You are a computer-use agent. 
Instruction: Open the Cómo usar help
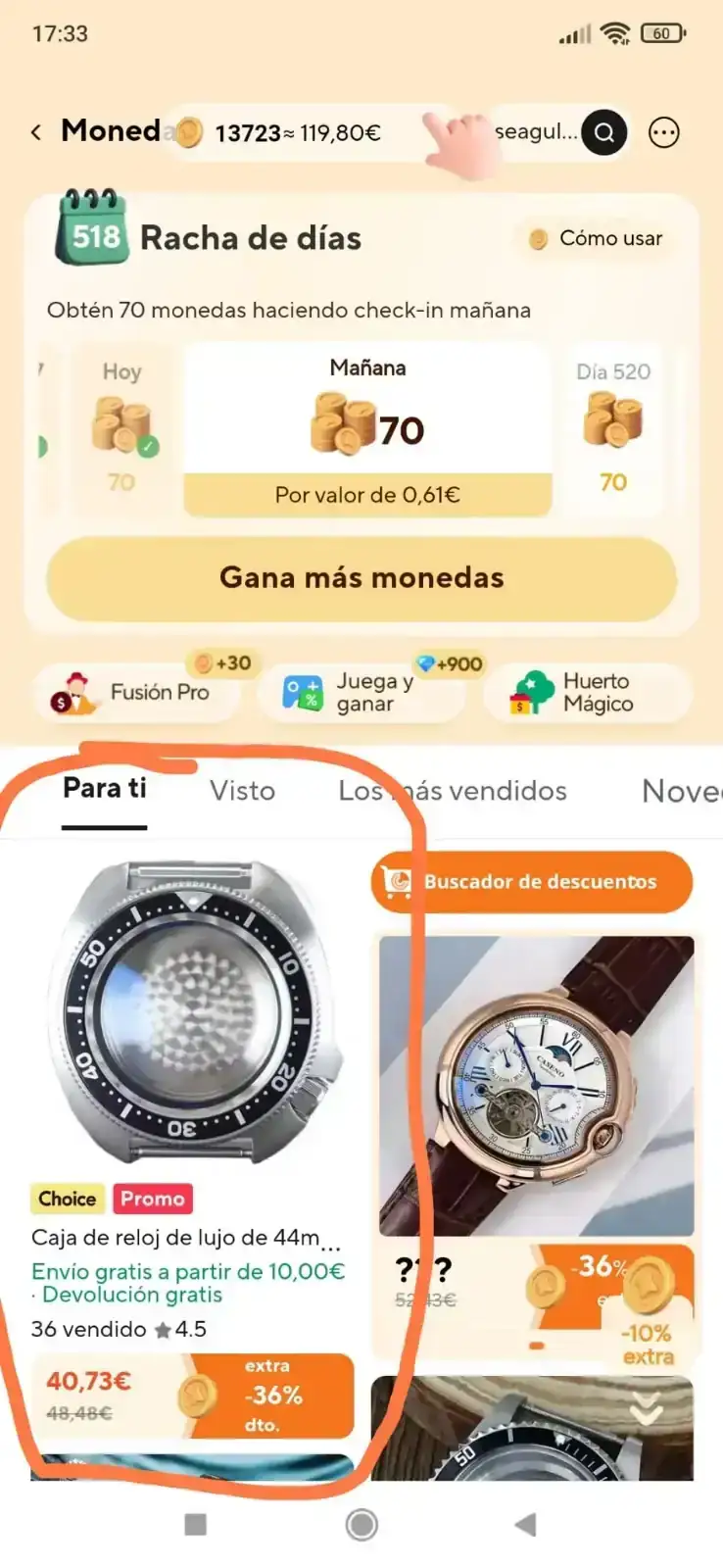[x=596, y=238]
